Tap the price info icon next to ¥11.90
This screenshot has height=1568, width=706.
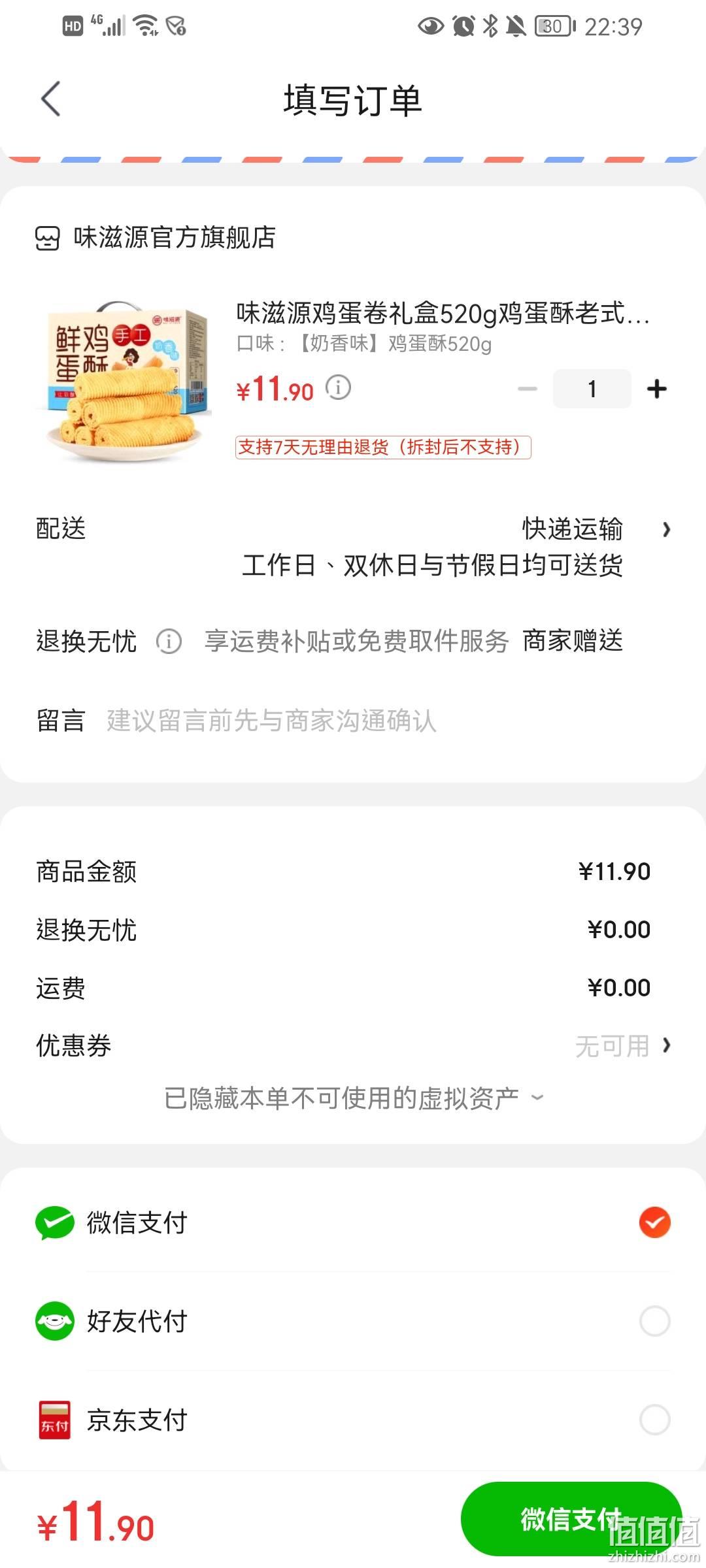click(x=338, y=388)
